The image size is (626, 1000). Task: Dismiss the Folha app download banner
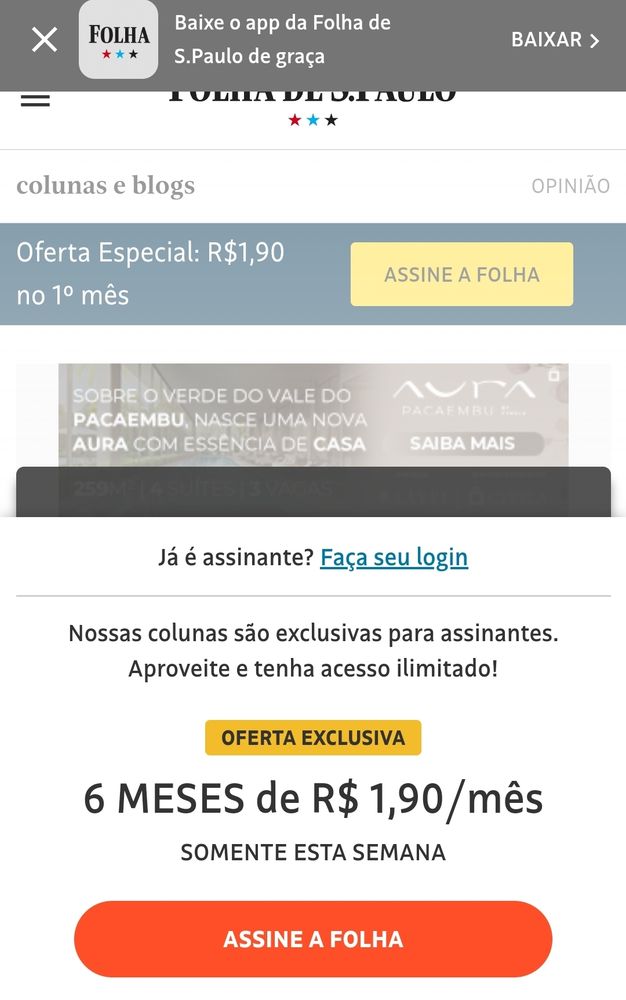(x=45, y=40)
